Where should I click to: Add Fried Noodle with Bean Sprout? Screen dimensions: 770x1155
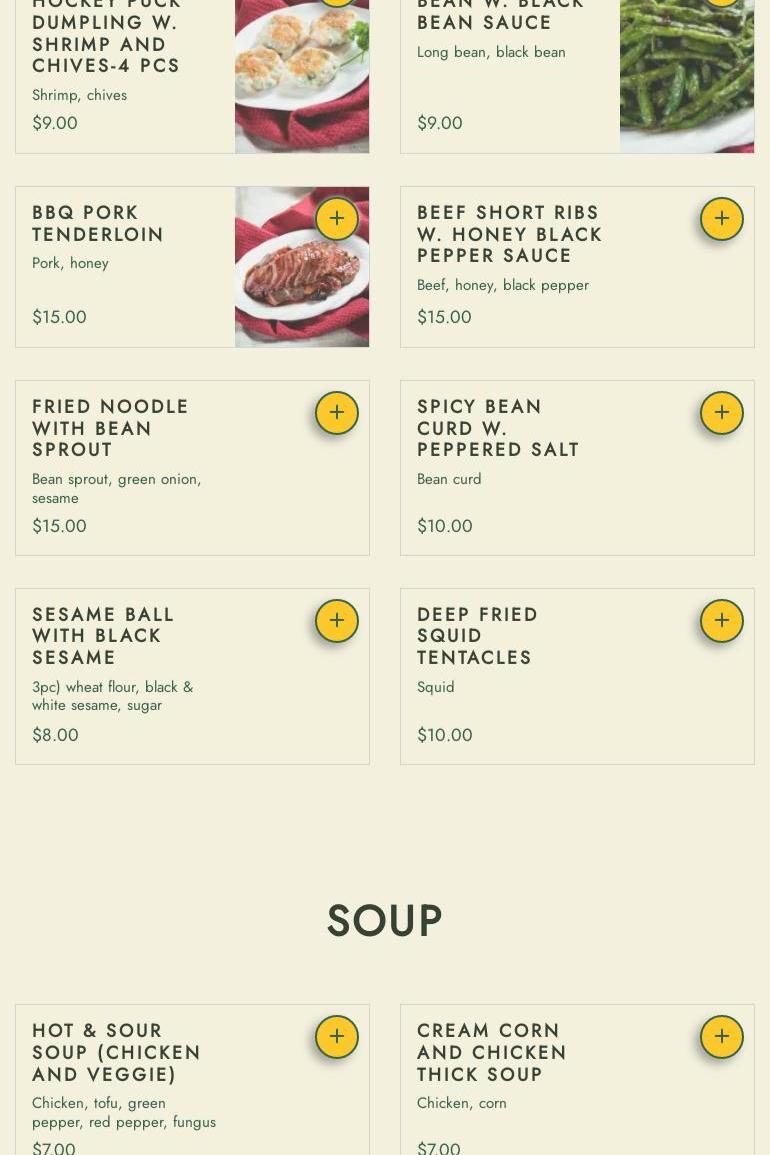coord(337,413)
